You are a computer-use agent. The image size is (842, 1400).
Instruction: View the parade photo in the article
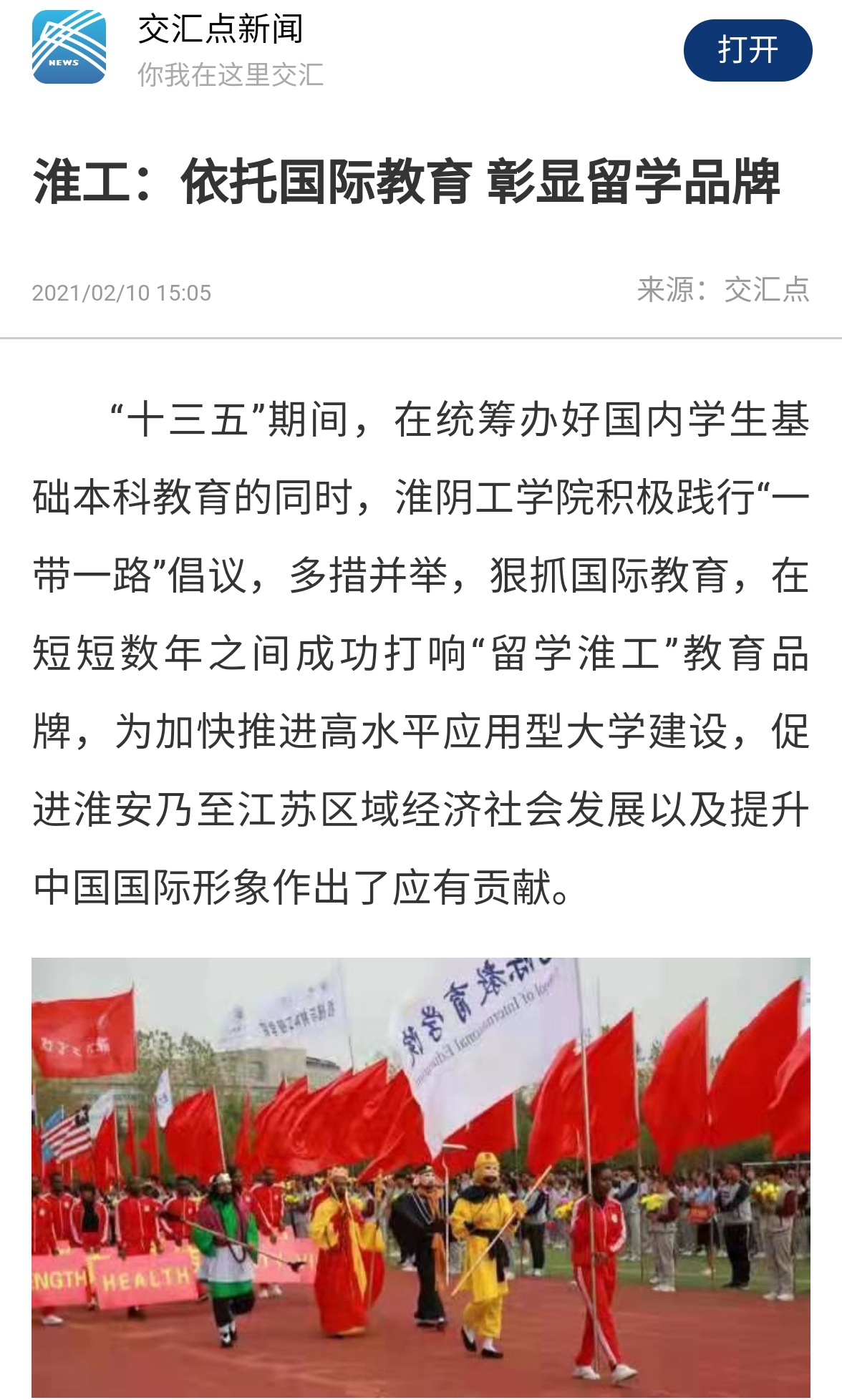[421, 1177]
